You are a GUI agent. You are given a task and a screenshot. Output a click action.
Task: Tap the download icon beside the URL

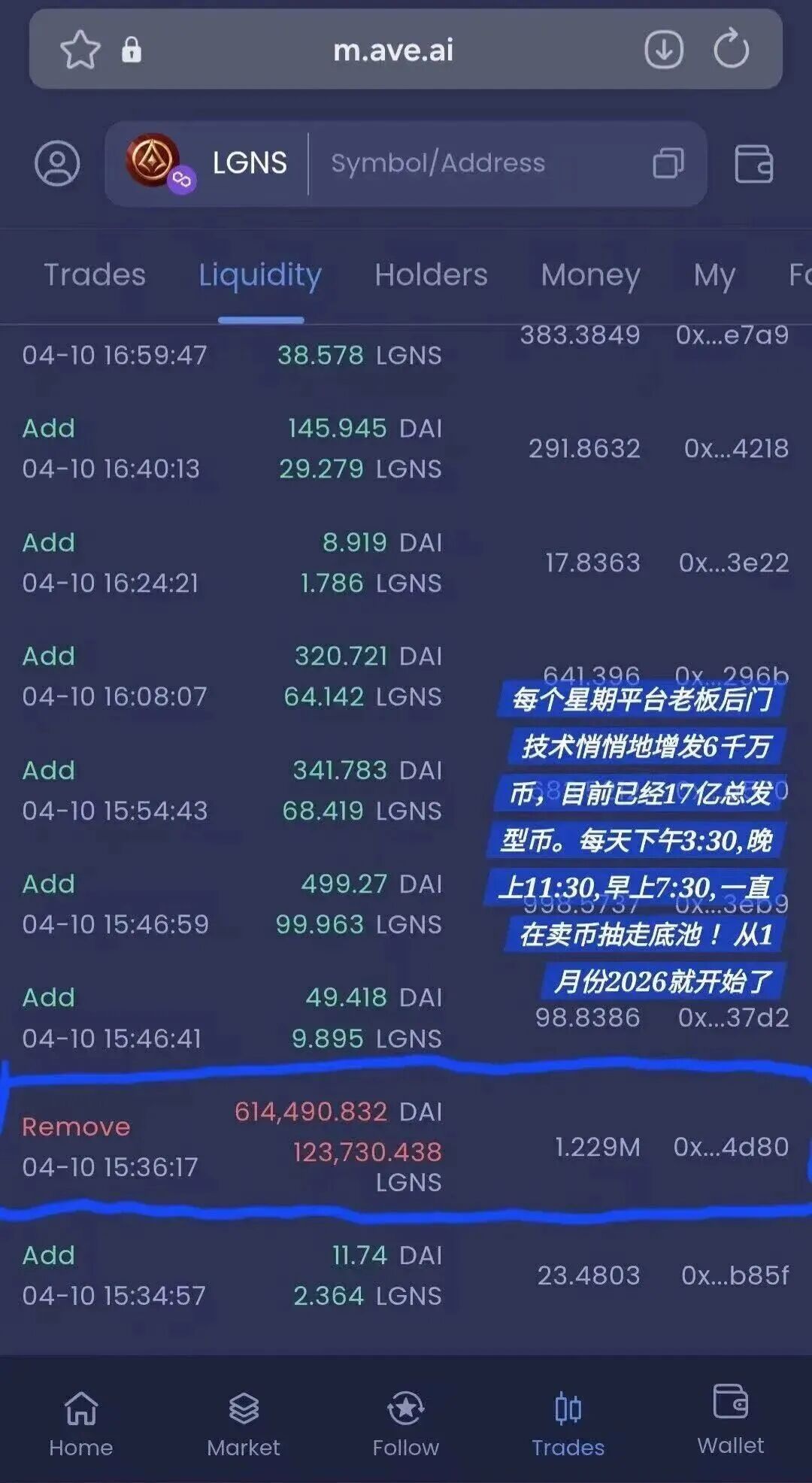tap(665, 50)
